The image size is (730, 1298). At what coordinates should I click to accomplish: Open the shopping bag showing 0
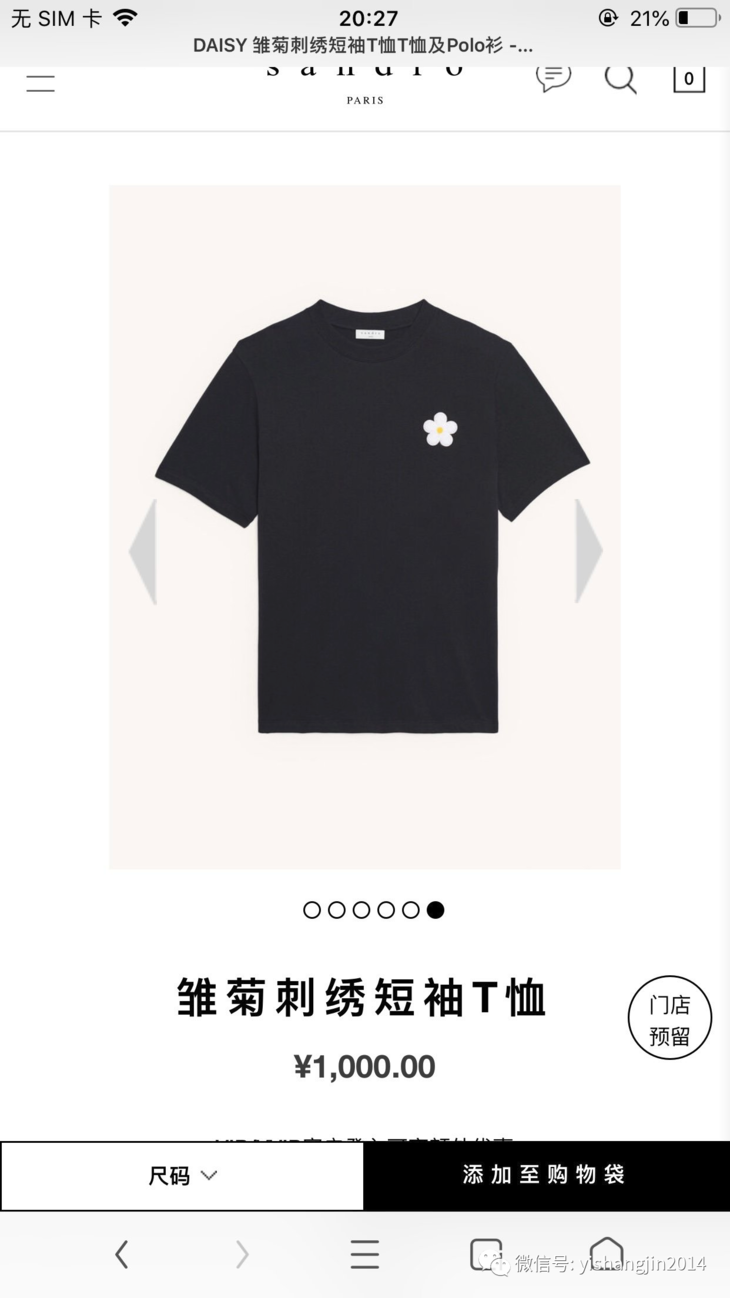(689, 78)
